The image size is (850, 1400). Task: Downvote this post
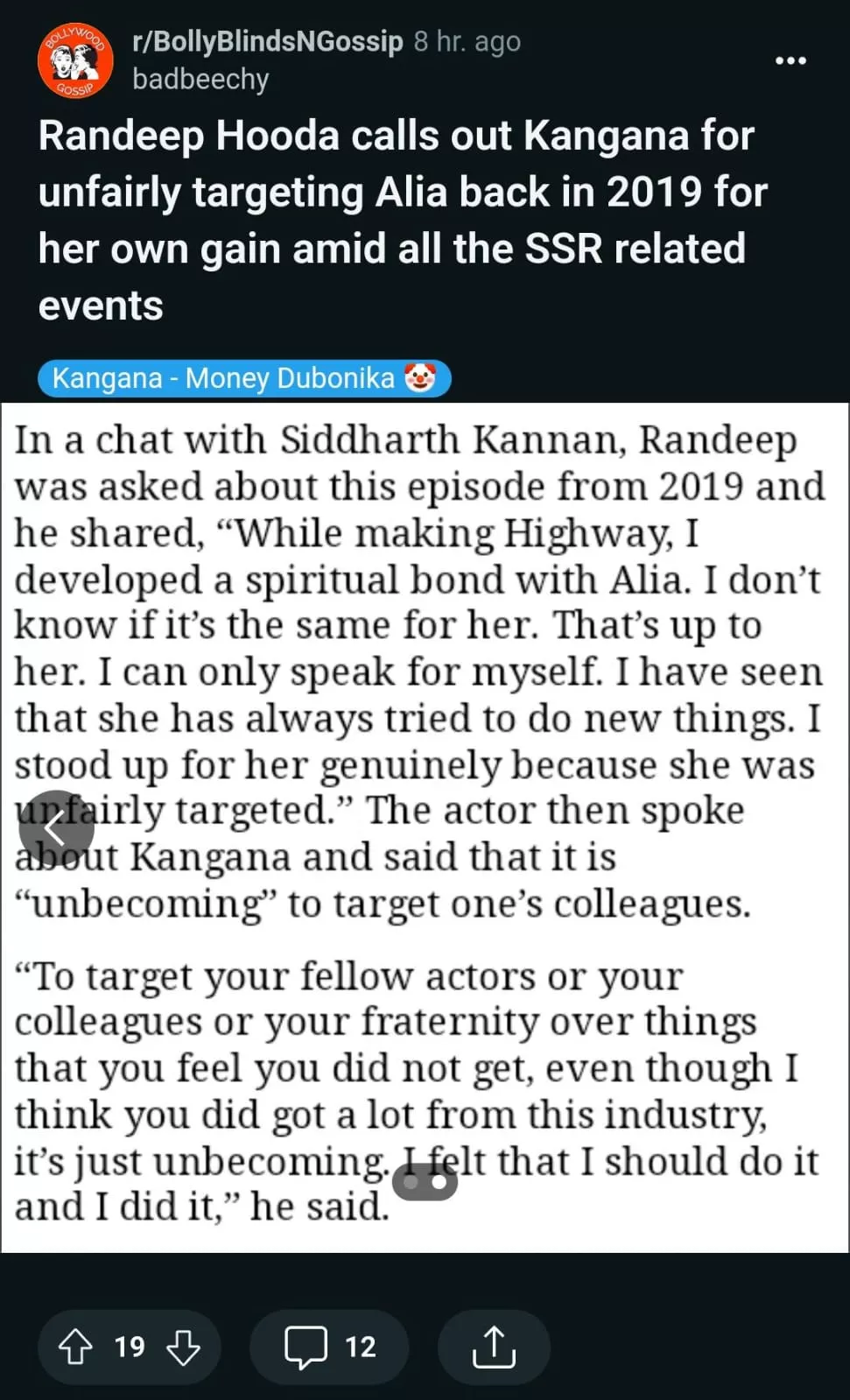(x=183, y=1347)
